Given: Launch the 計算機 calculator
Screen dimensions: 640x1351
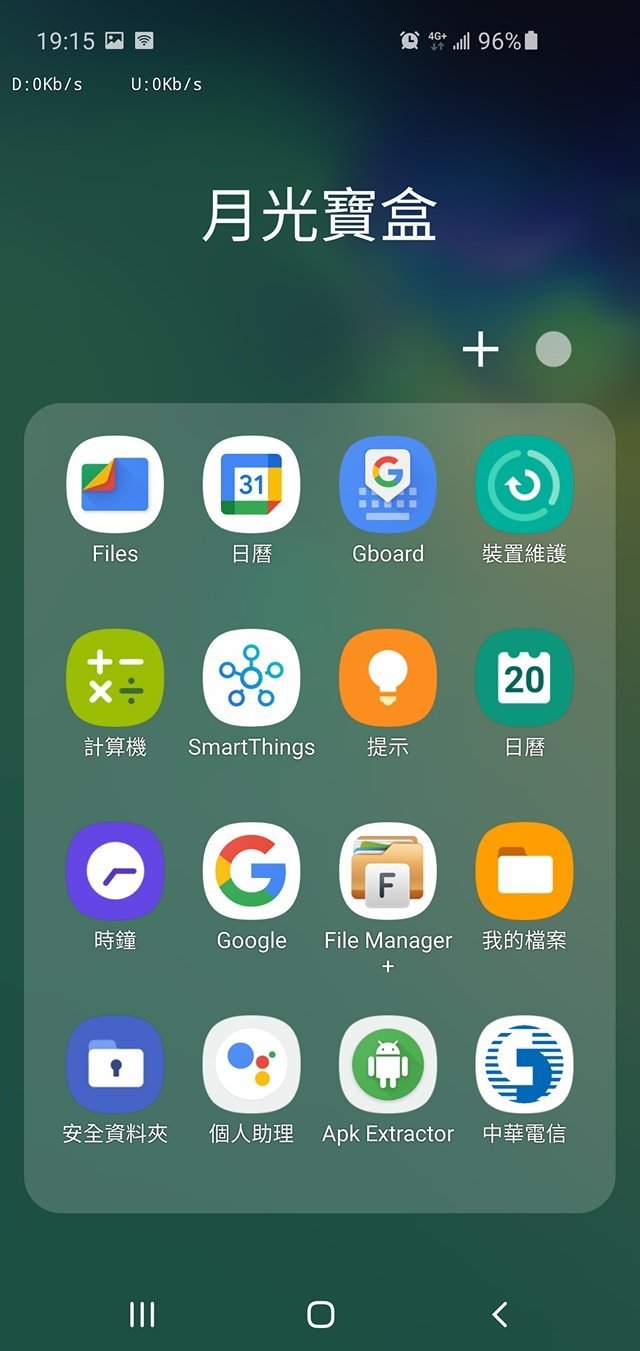Looking at the screenshot, I should click(x=115, y=678).
